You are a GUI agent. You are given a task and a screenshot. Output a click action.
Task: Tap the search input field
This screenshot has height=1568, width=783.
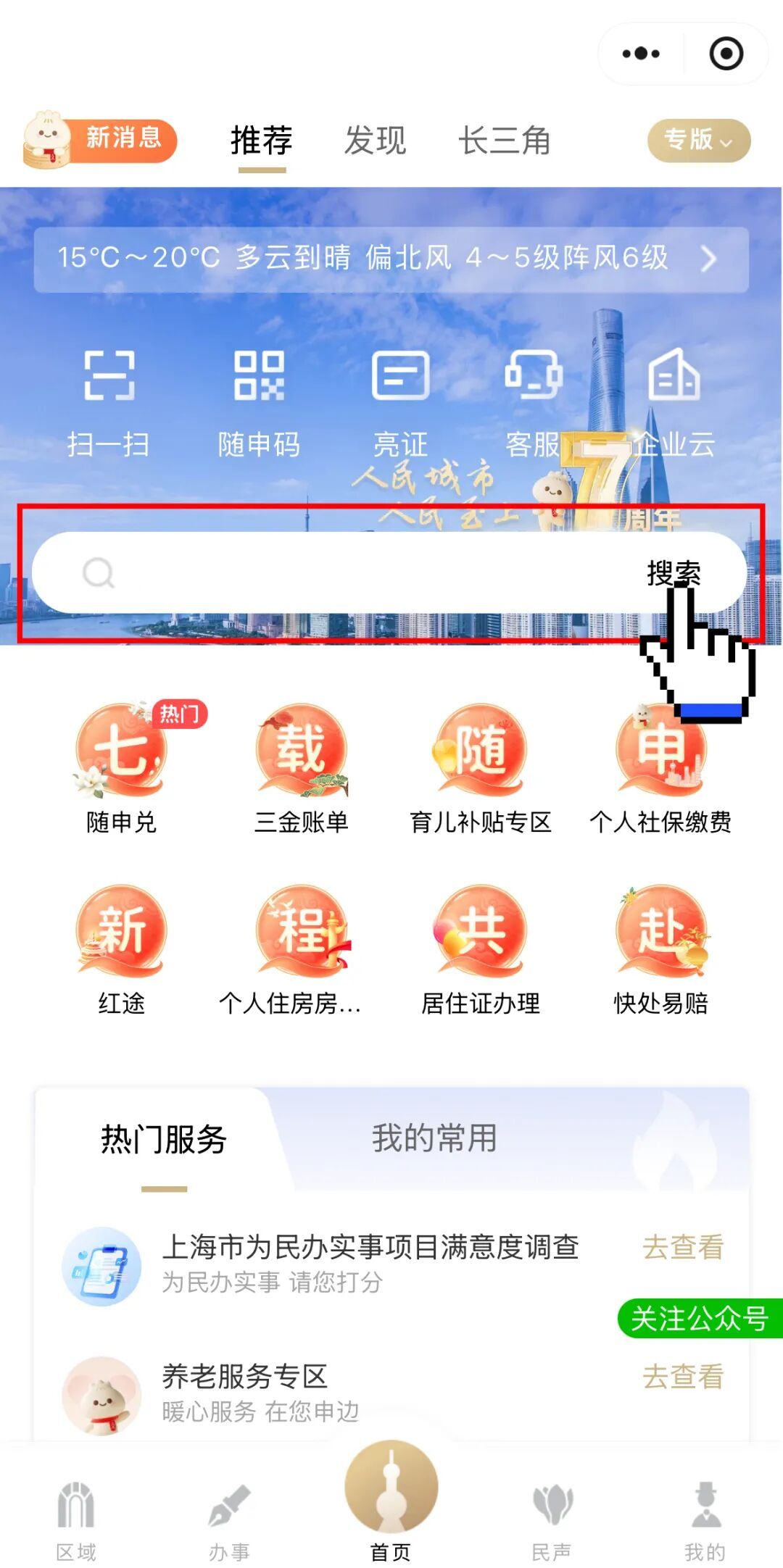[348, 573]
